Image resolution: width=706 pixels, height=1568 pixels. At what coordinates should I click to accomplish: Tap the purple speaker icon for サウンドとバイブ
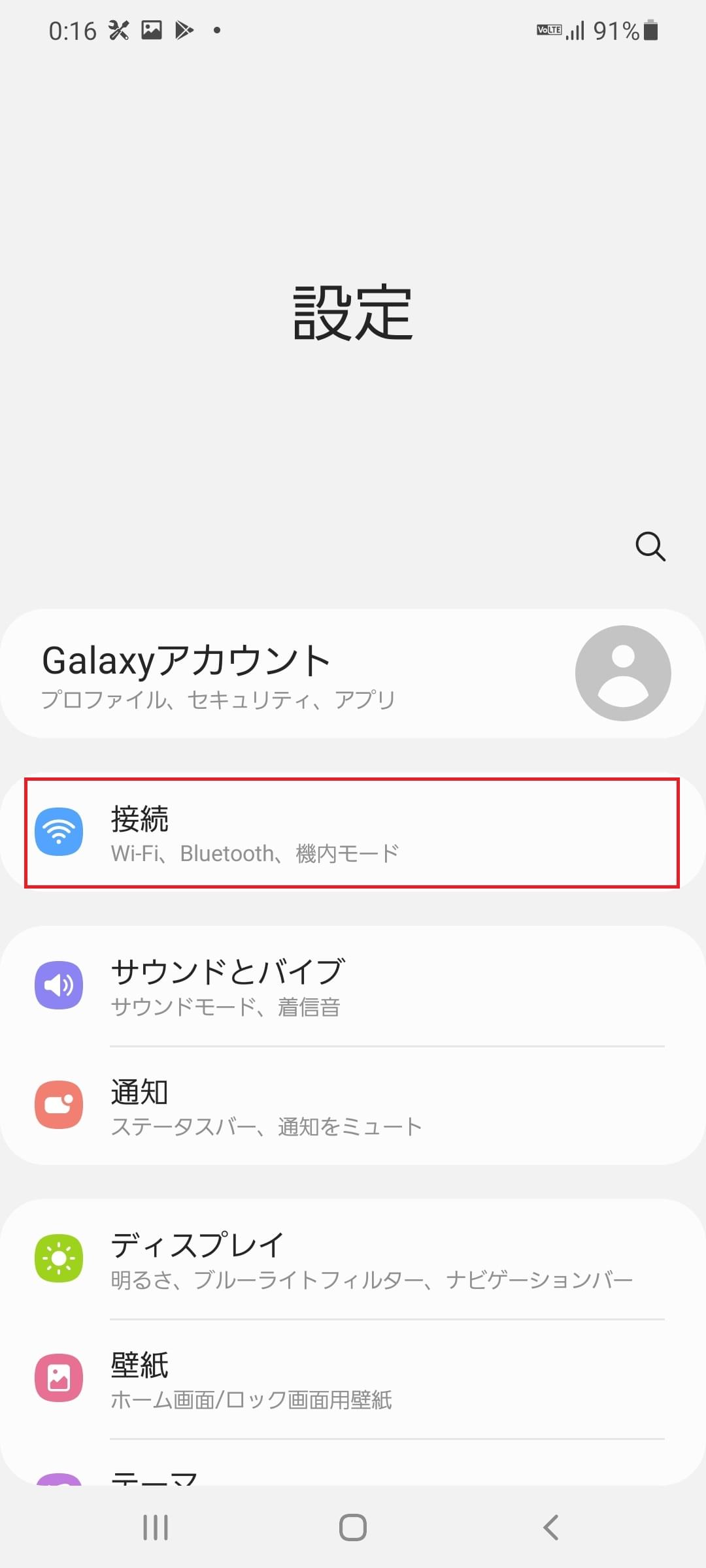(x=59, y=985)
